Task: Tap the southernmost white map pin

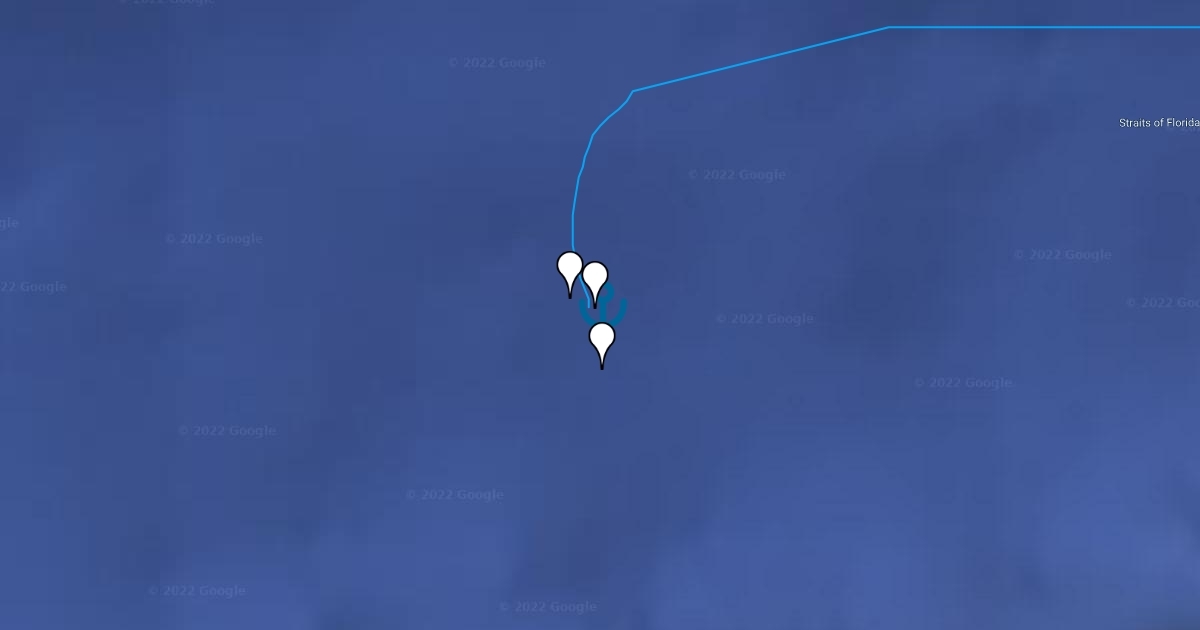Action: [601, 339]
